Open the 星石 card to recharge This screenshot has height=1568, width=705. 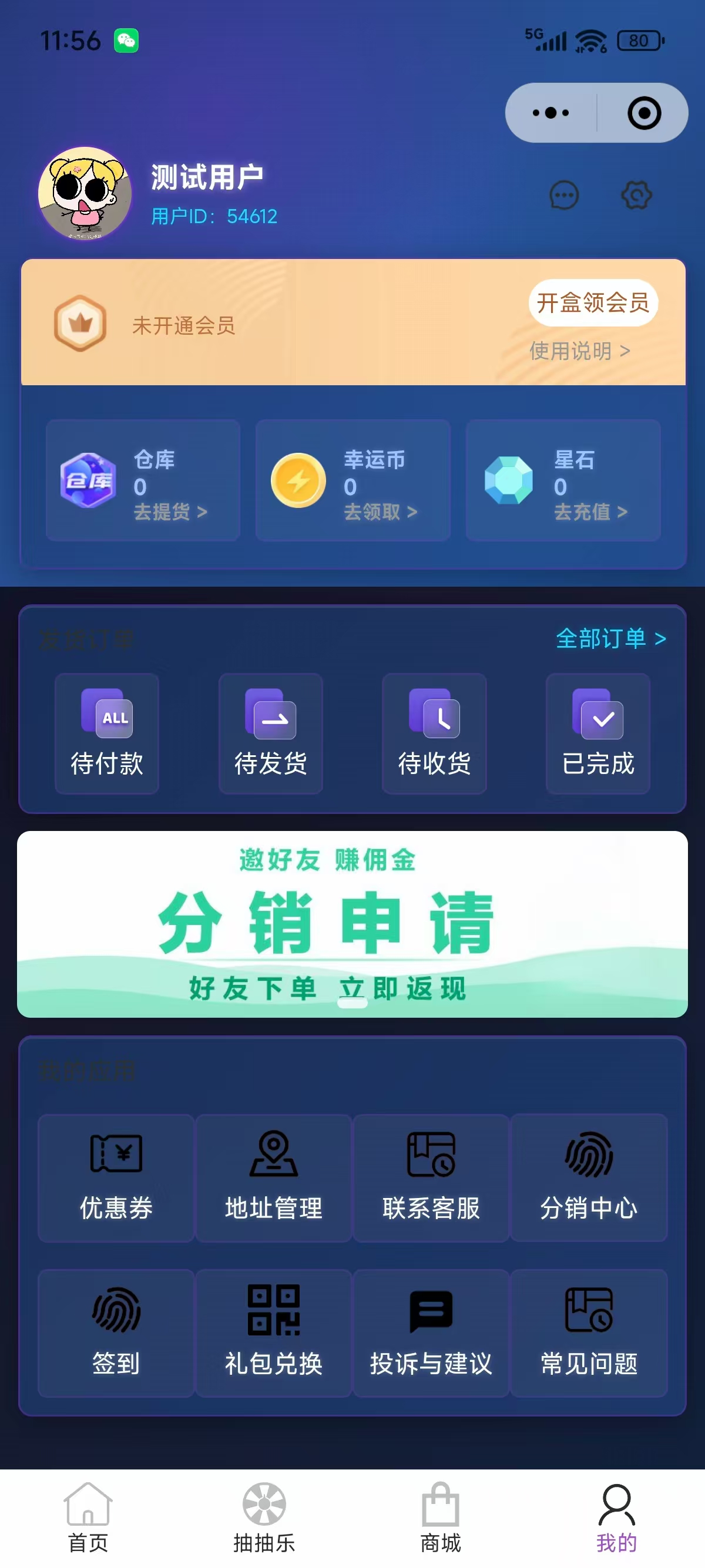563,480
